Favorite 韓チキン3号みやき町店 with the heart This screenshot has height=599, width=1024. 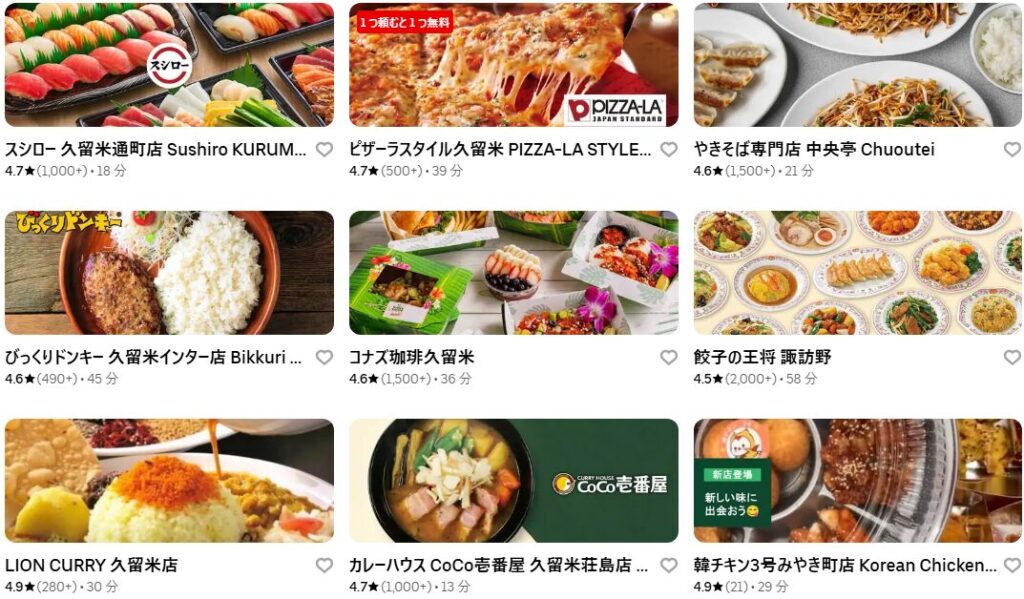1012,566
